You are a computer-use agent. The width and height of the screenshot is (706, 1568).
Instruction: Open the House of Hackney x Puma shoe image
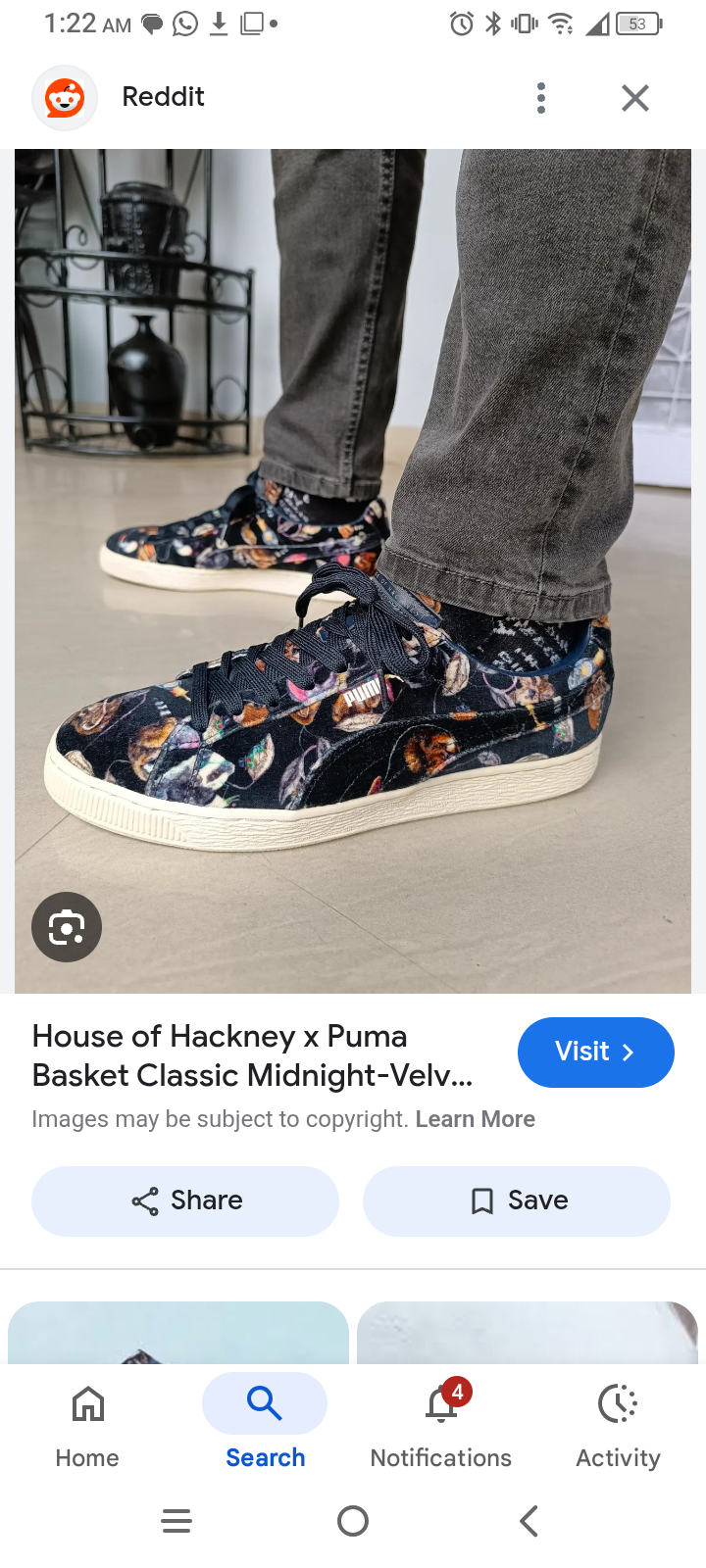[x=353, y=570]
